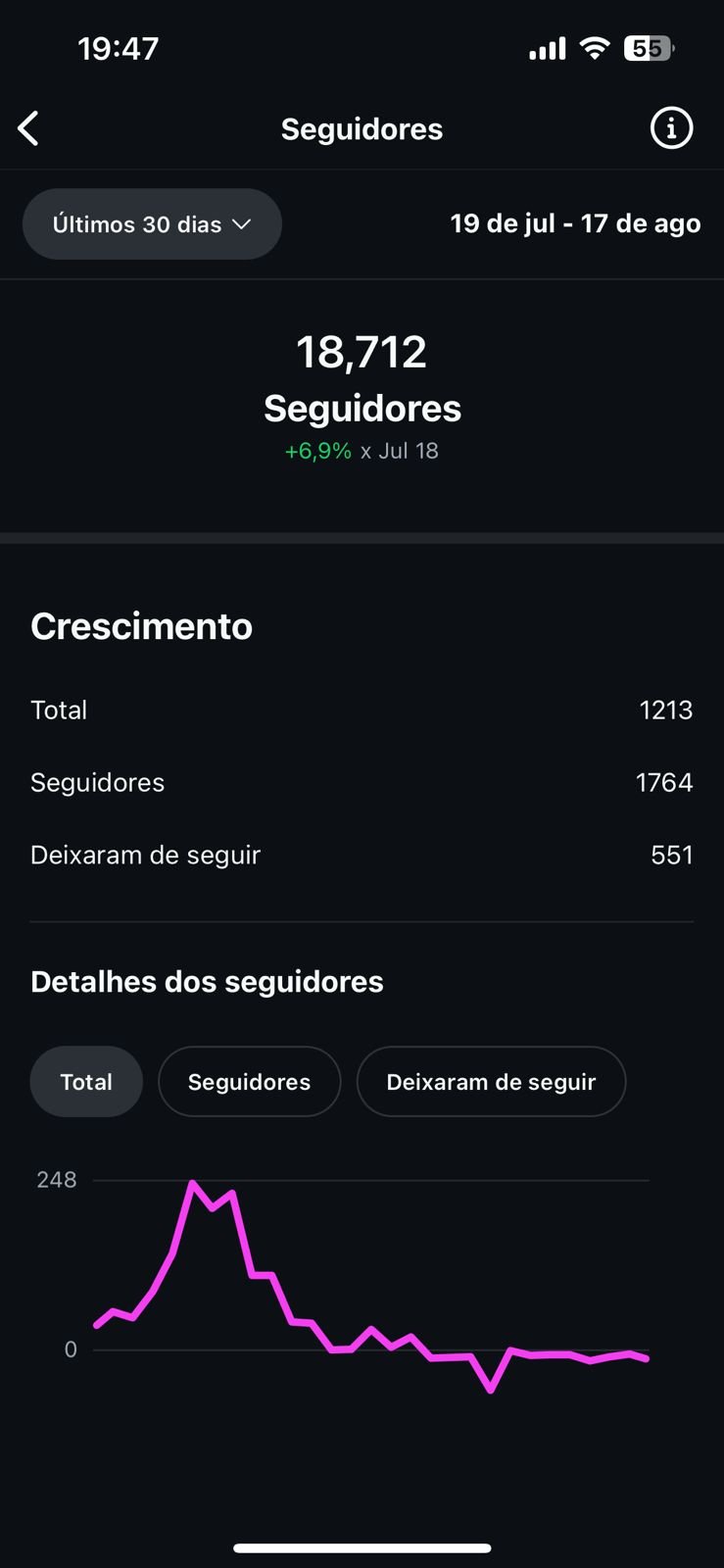
Task: Select the Total chip in Detalhes dos seguidores
Action: [x=86, y=1082]
